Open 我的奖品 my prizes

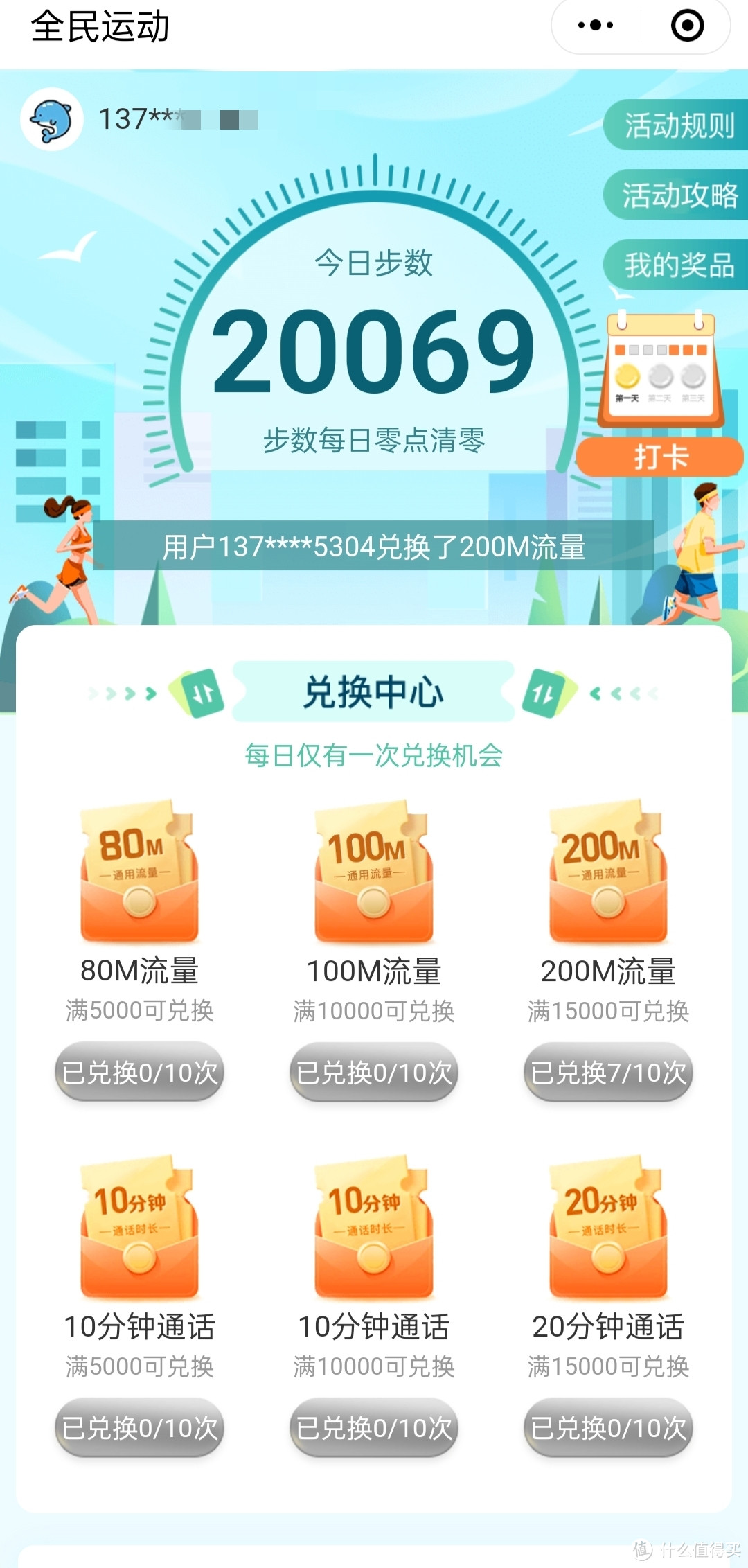677,265
